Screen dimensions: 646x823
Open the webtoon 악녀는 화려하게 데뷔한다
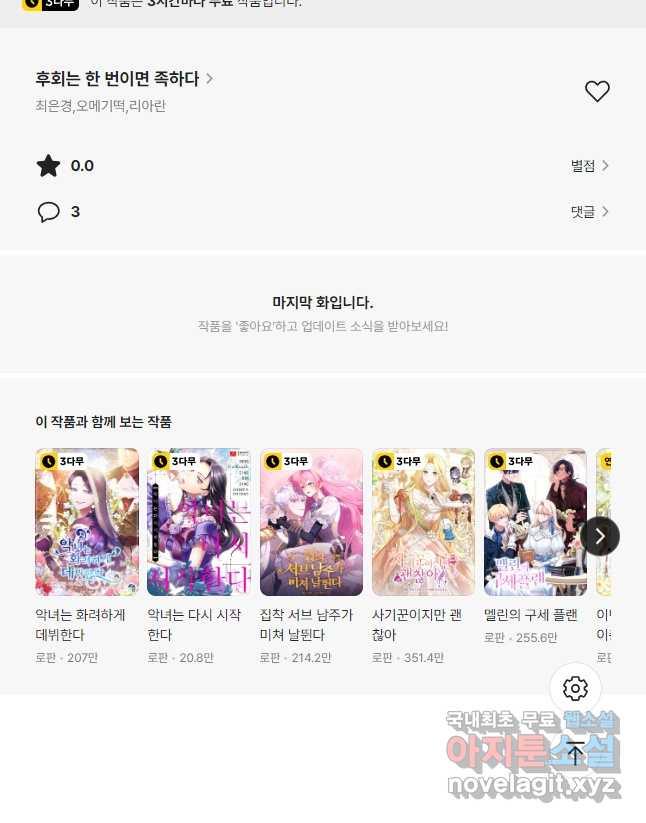tap(87, 522)
